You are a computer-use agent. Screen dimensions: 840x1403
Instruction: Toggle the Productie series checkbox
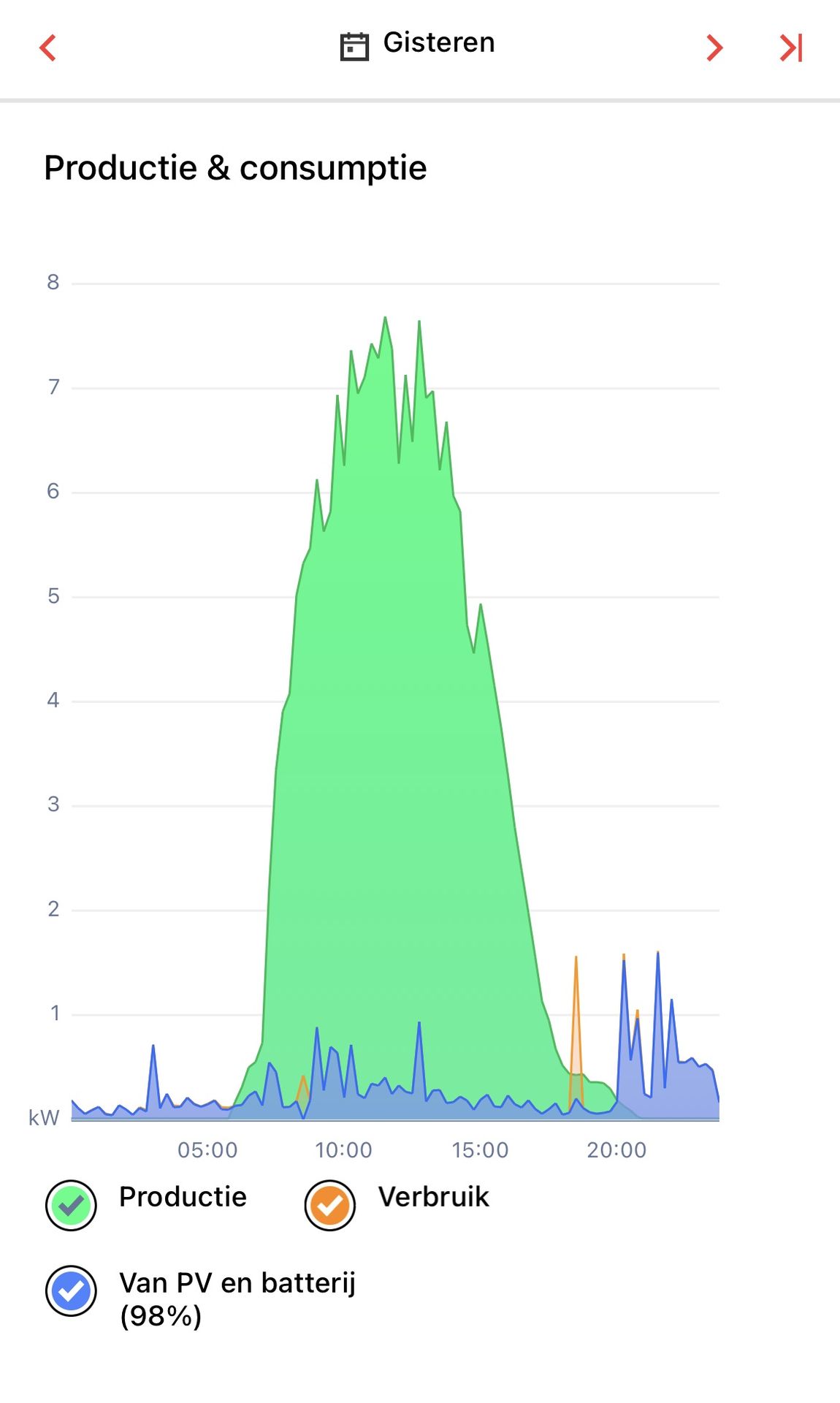click(71, 1206)
